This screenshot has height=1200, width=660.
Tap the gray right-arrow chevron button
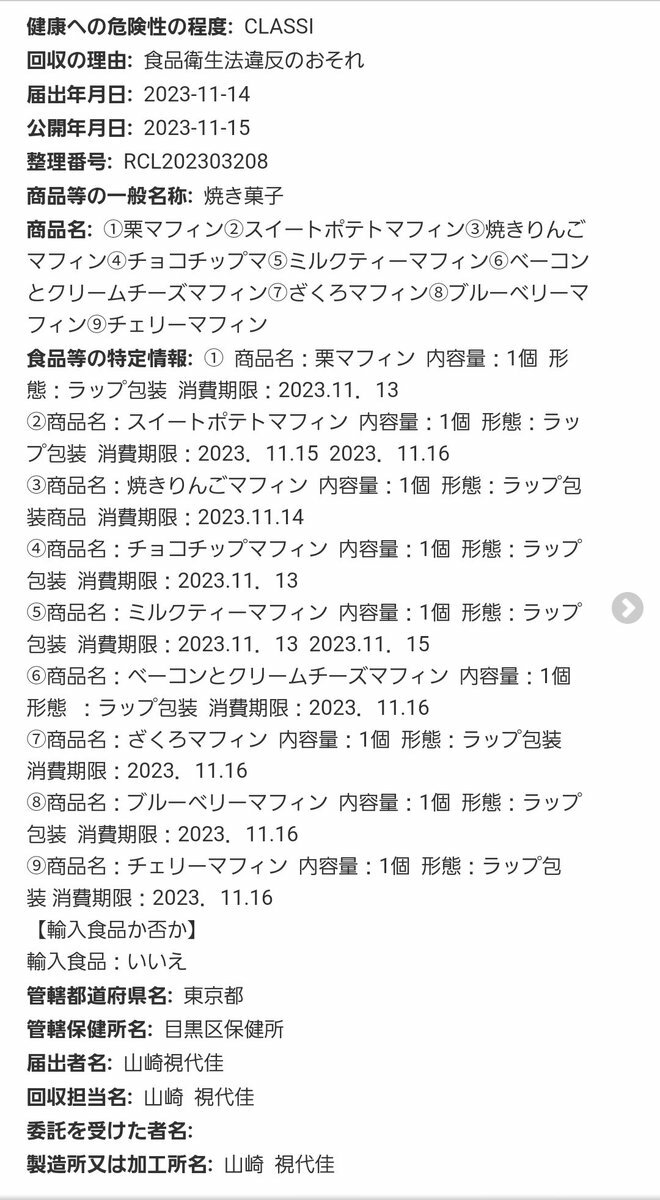(x=626, y=607)
